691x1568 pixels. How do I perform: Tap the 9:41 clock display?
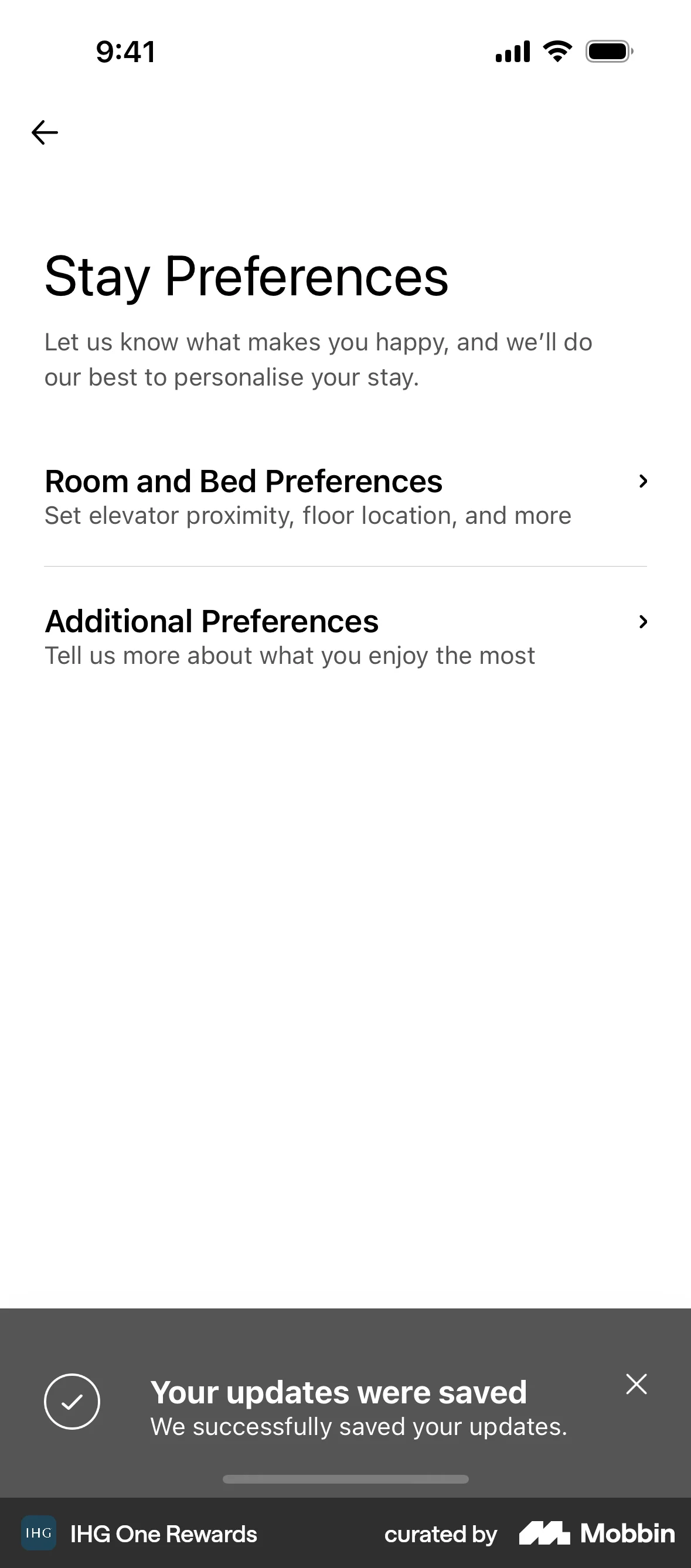coord(126,52)
